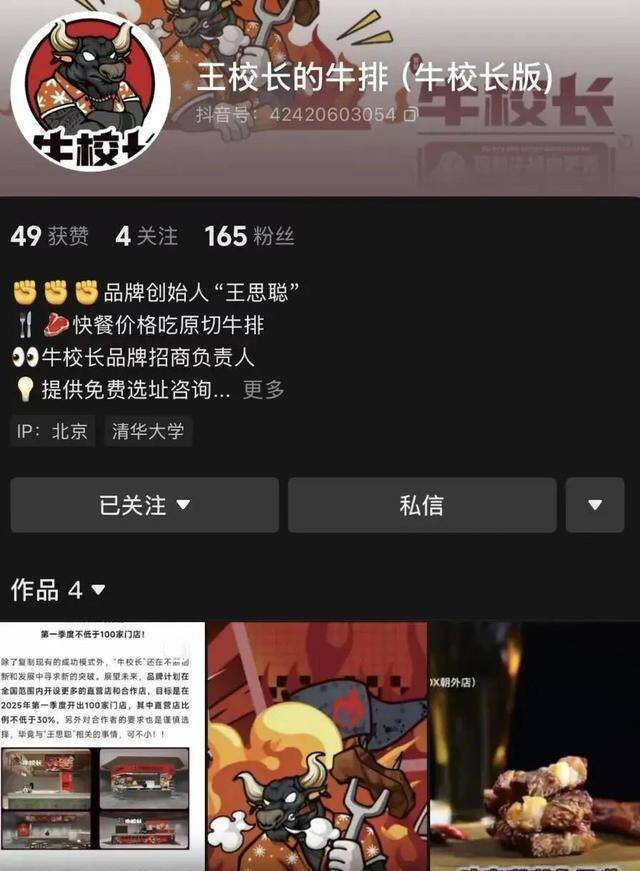Open the 165 粉丝 followers list
The image size is (640, 871).
(249, 236)
